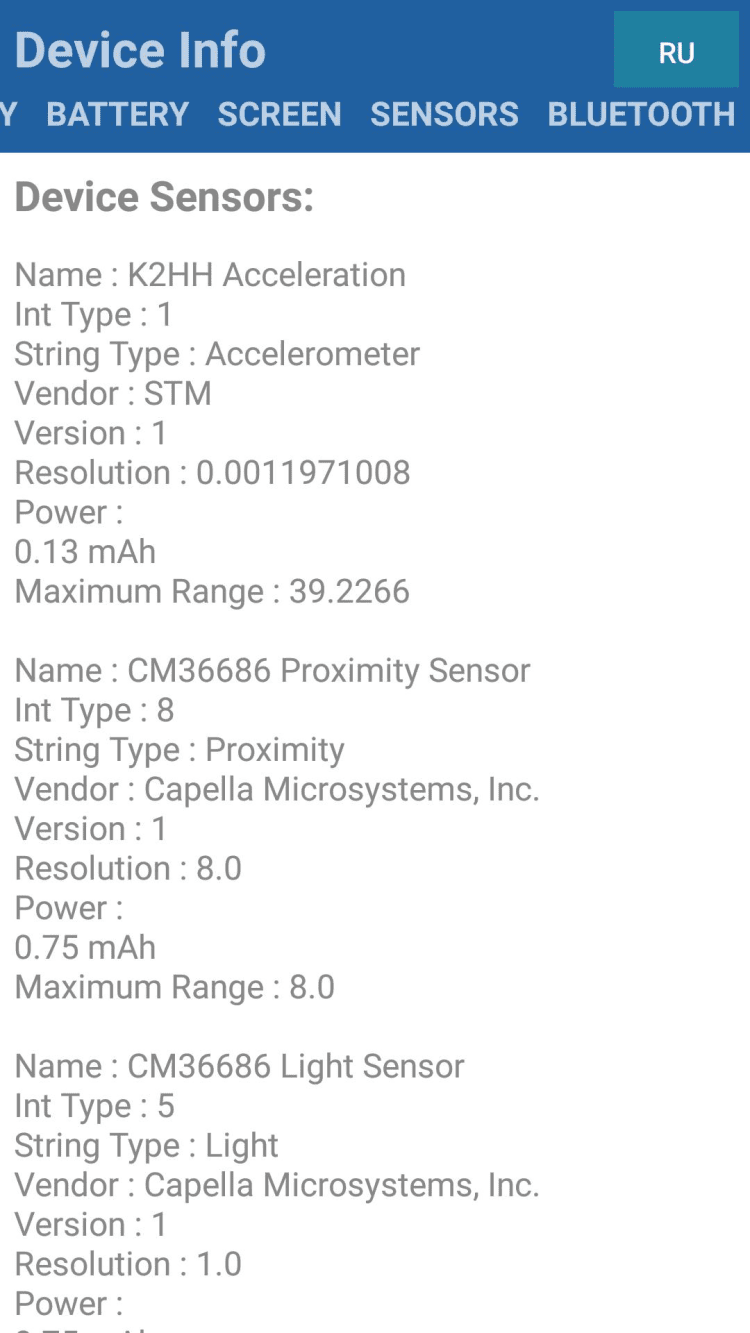The width and height of the screenshot is (750, 1333).
Task: Open the Screen tab
Action: tap(279, 114)
